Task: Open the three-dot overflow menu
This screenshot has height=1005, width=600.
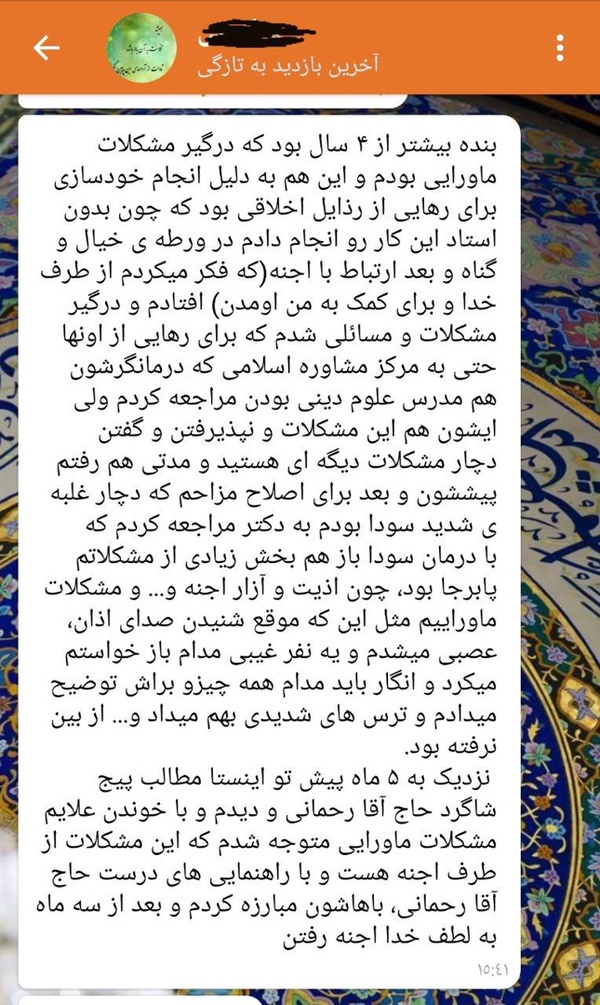Action: (560, 48)
